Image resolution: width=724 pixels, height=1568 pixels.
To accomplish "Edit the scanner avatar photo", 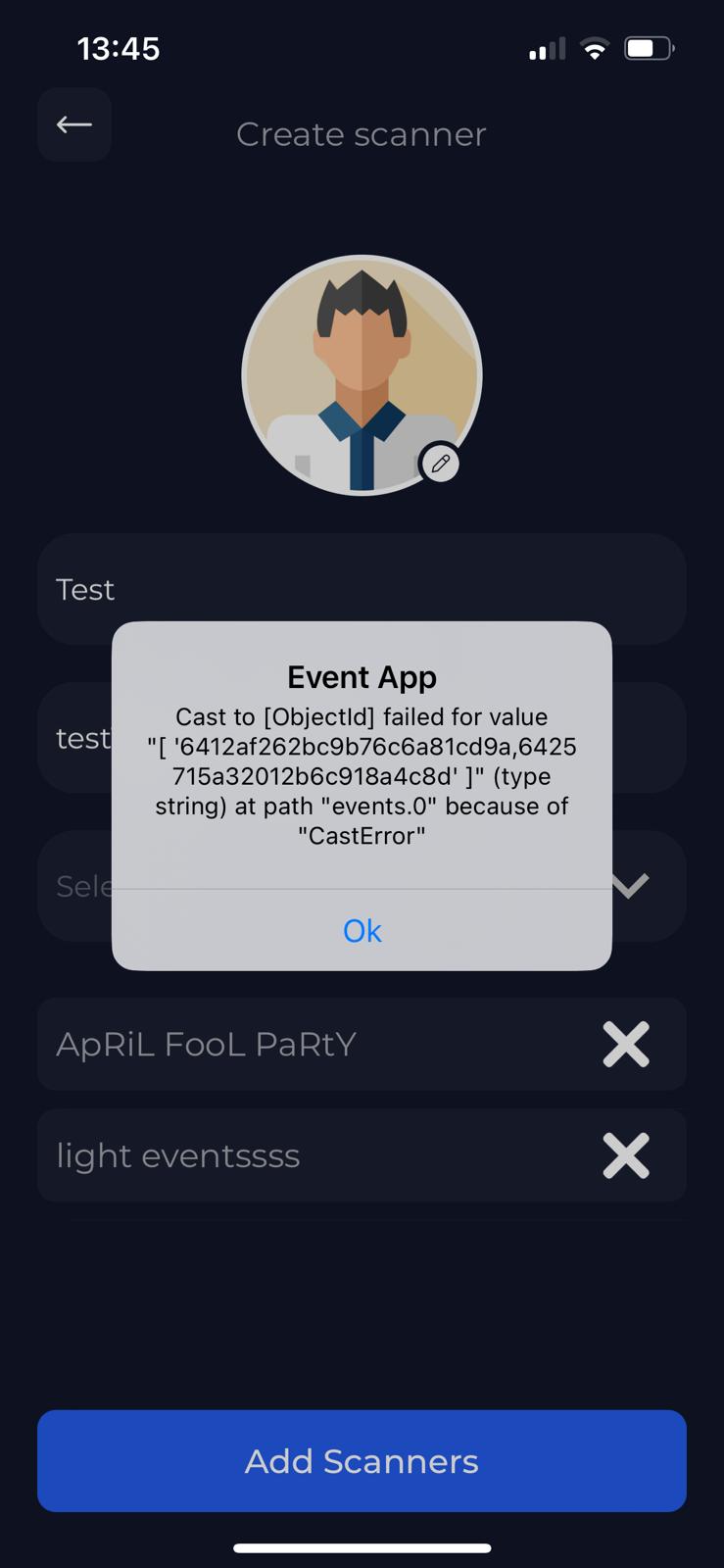I will click(x=440, y=464).
